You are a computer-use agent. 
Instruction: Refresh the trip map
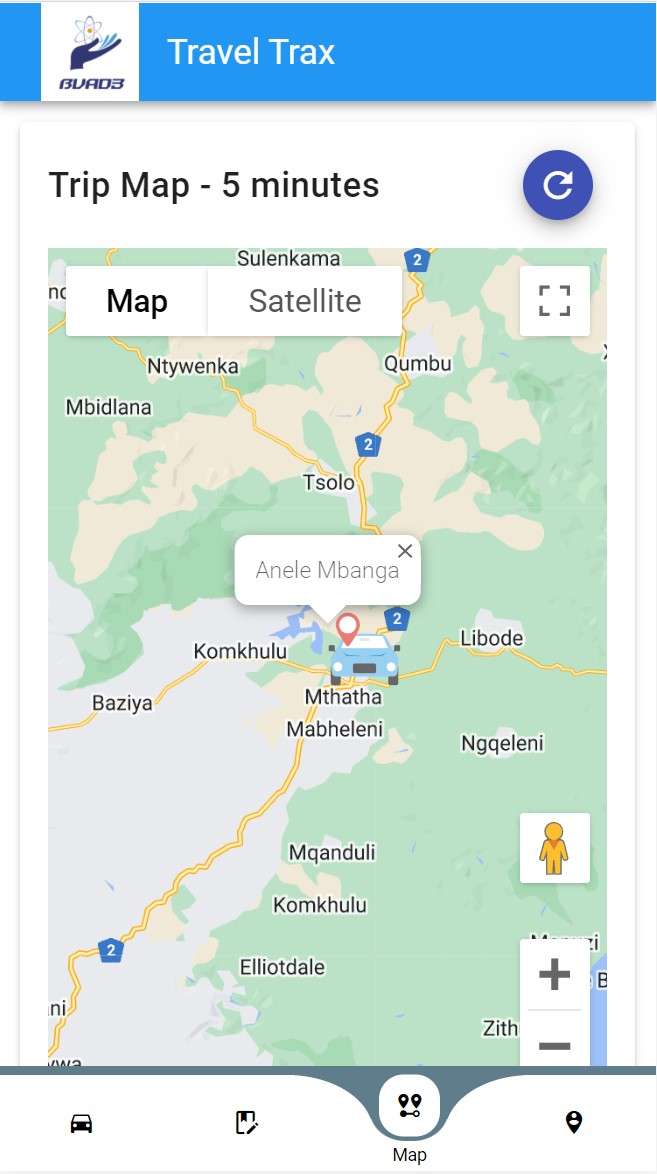[557, 185]
